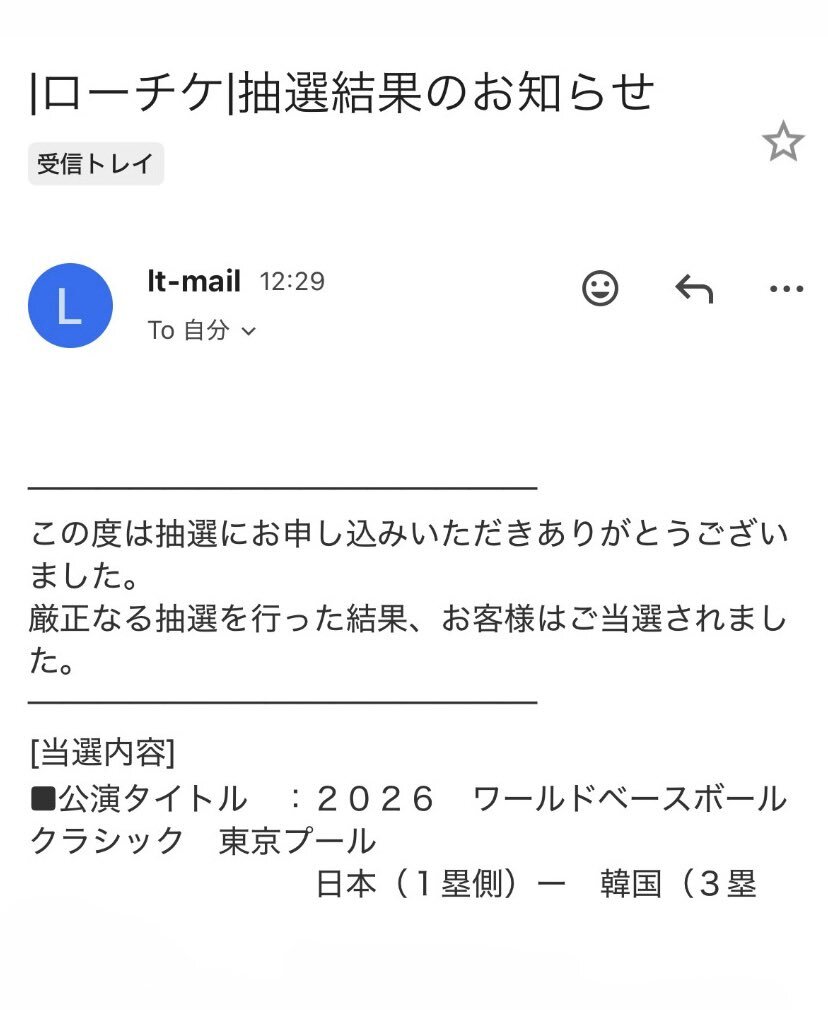Screen dimensions: 828x1010
Task: Expand recipient details next to To 自分
Action: [249, 331]
